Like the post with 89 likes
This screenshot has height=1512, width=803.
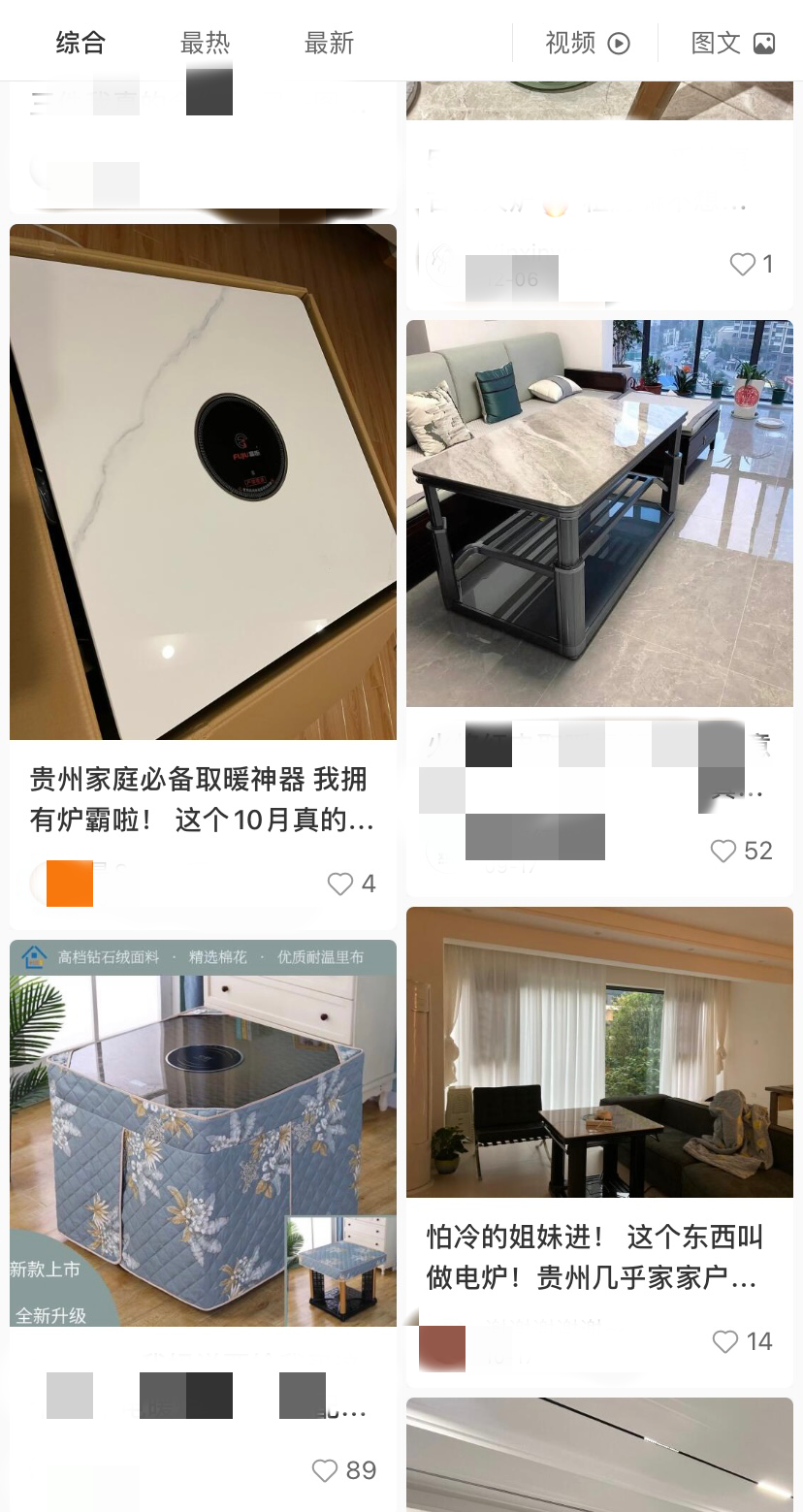(325, 1470)
